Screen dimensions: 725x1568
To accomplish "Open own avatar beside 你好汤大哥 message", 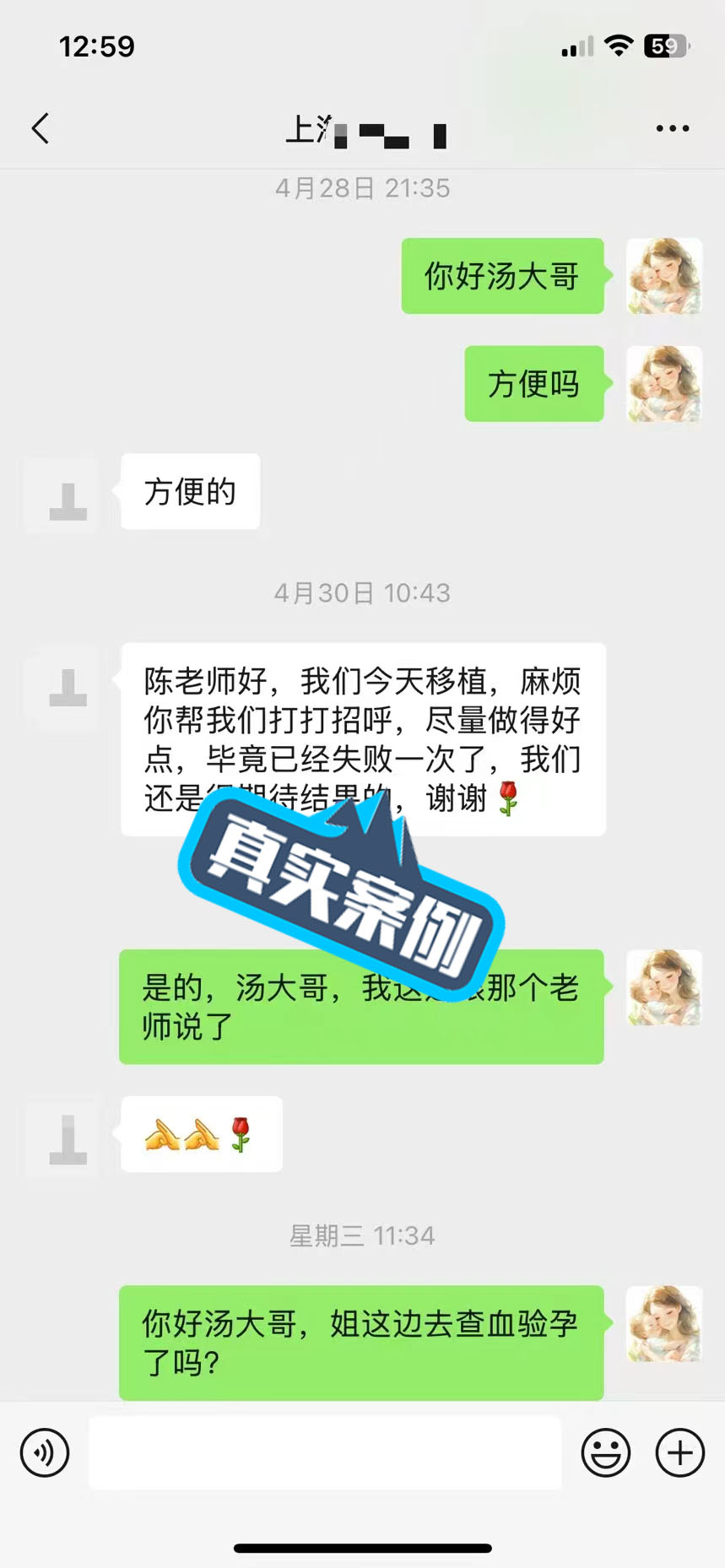I will coord(663,276).
